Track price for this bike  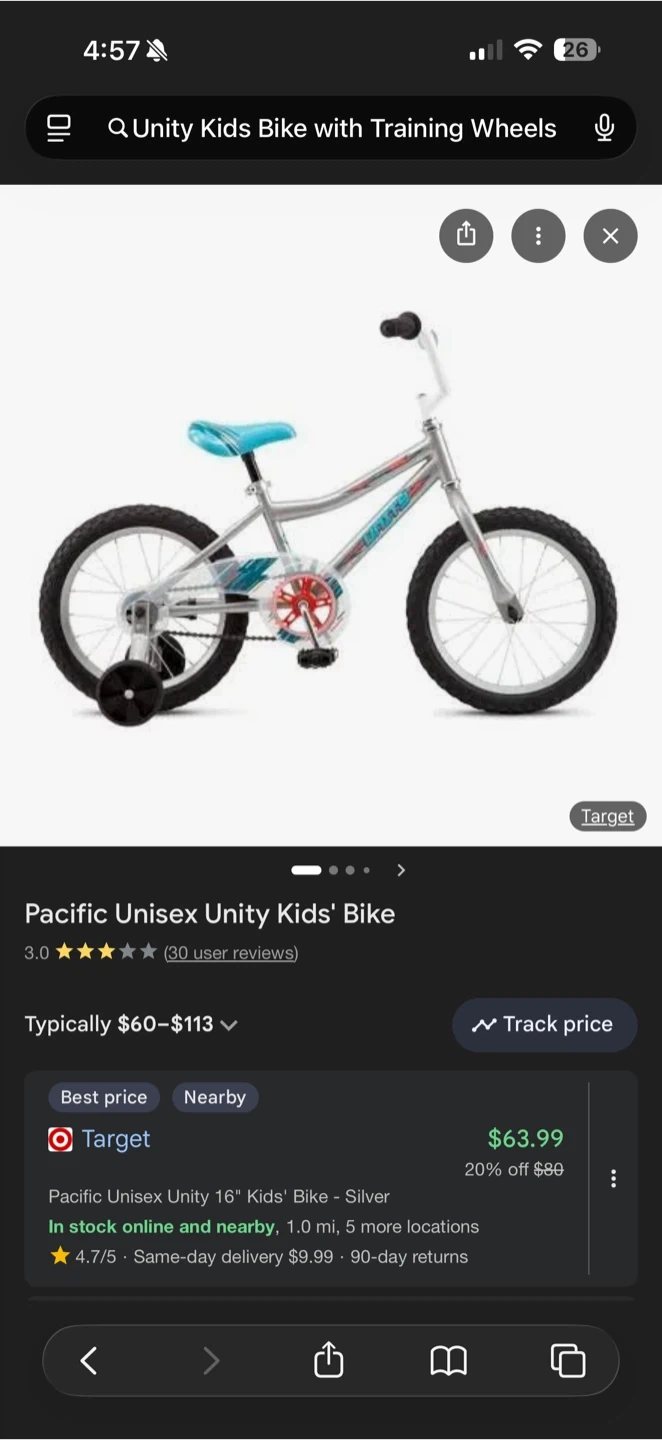click(x=544, y=1024)
